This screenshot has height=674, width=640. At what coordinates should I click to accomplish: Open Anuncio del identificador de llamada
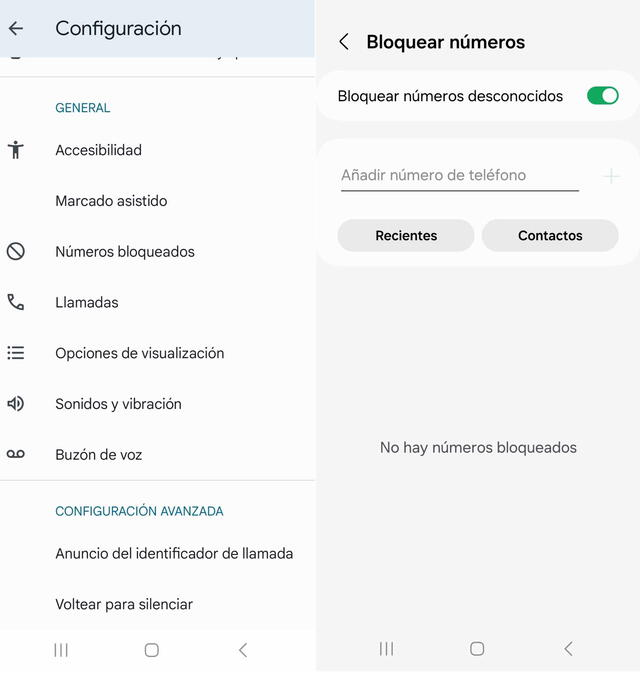(174, 553)
